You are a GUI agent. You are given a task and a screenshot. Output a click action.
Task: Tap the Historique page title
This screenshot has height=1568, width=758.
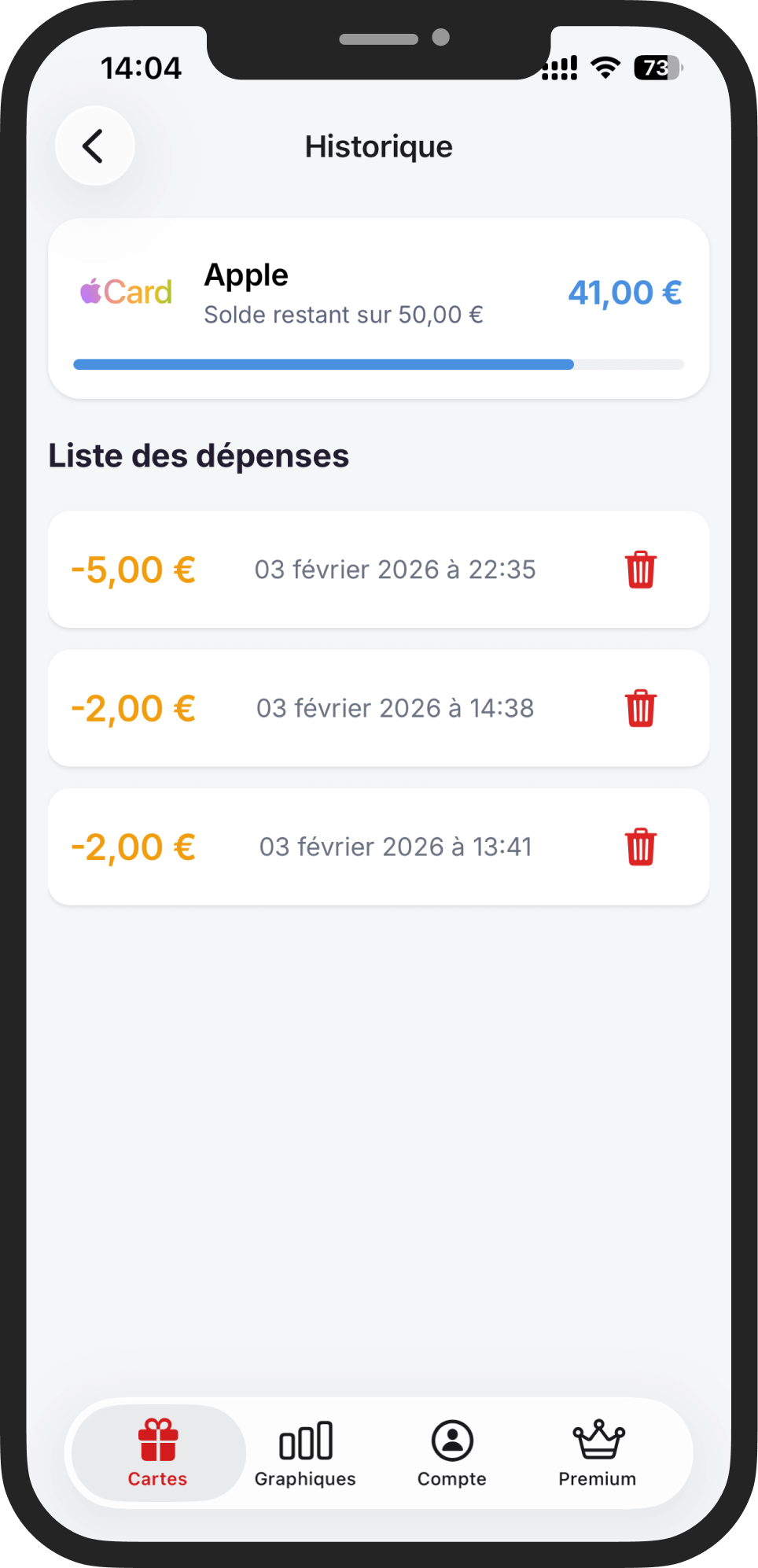378,146
